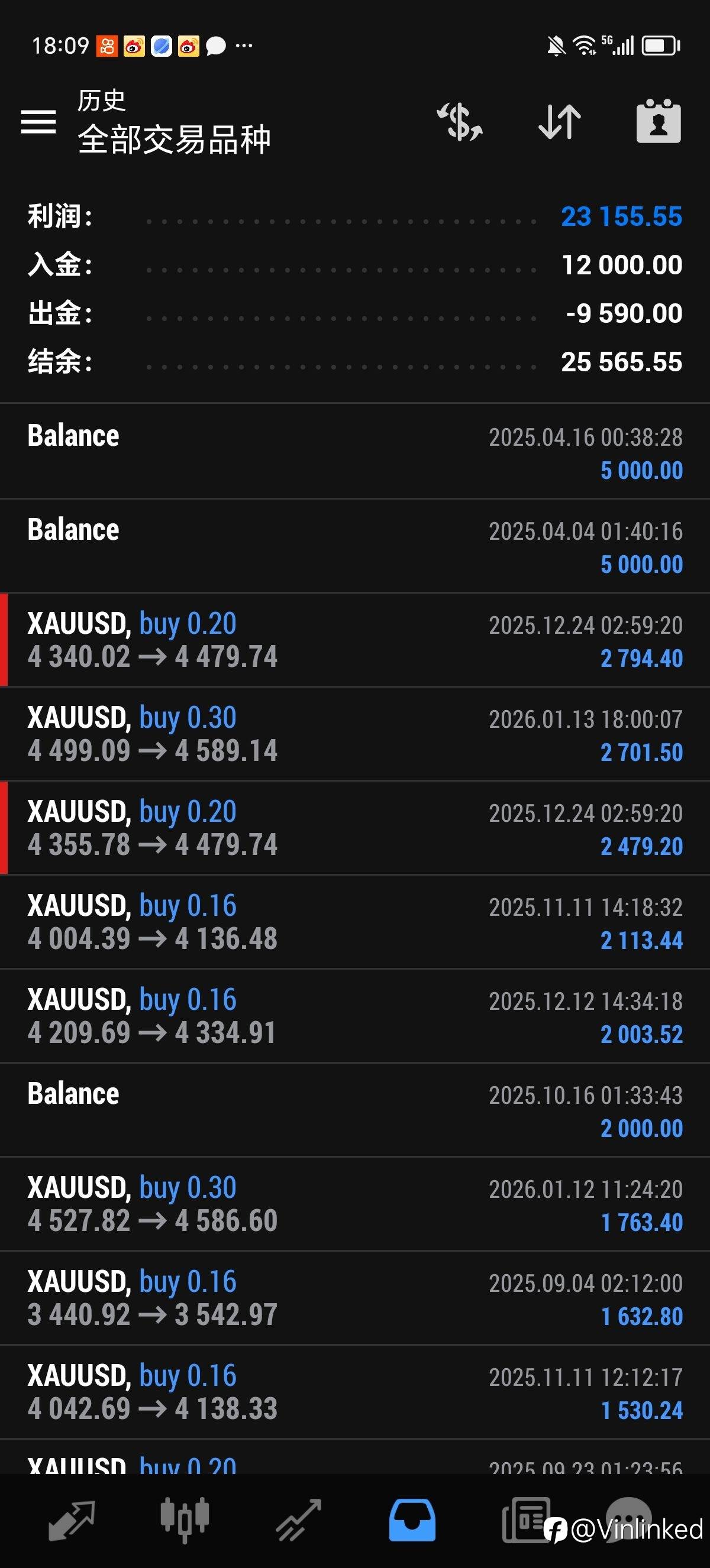Switch to the News tab

526,1521
